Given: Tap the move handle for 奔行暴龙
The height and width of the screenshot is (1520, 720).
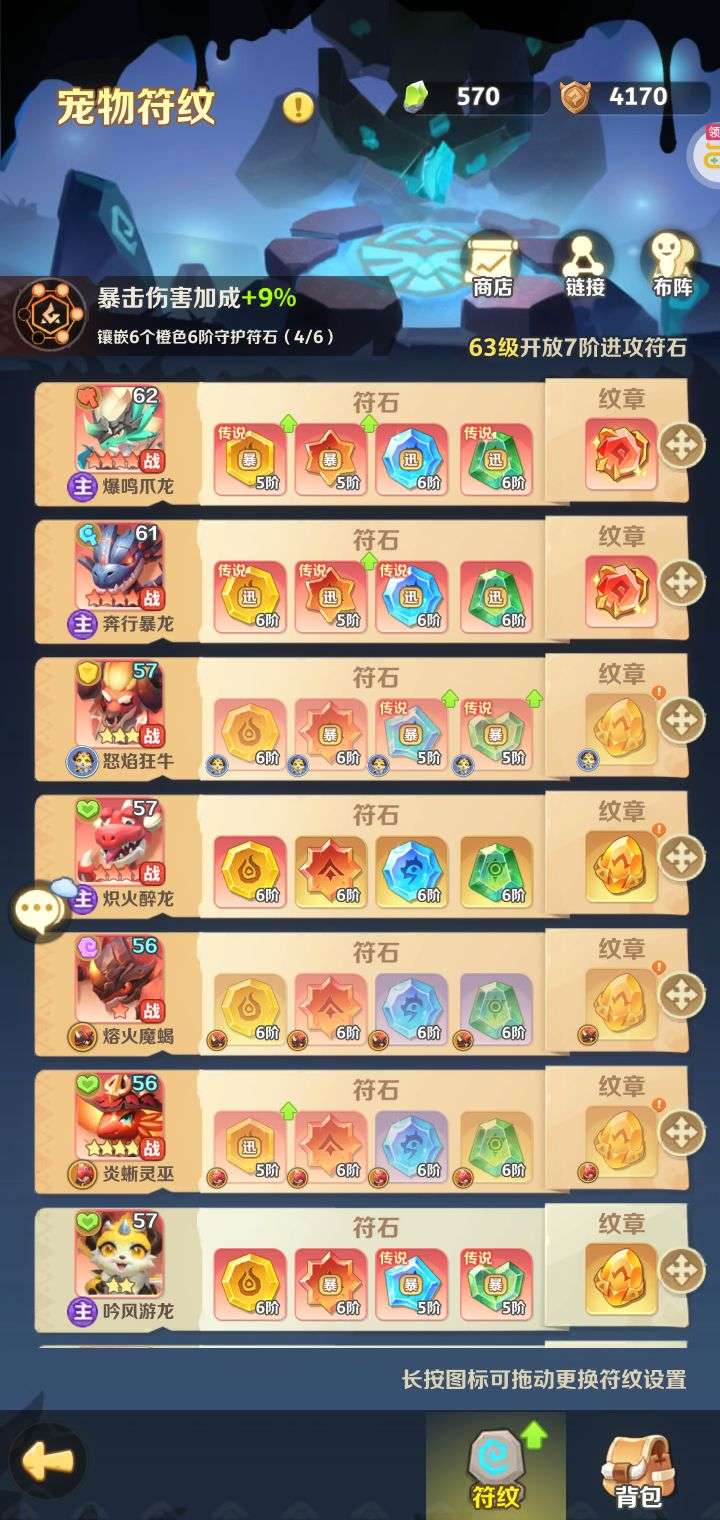Looking at the screenshot, I should [682, 582].
